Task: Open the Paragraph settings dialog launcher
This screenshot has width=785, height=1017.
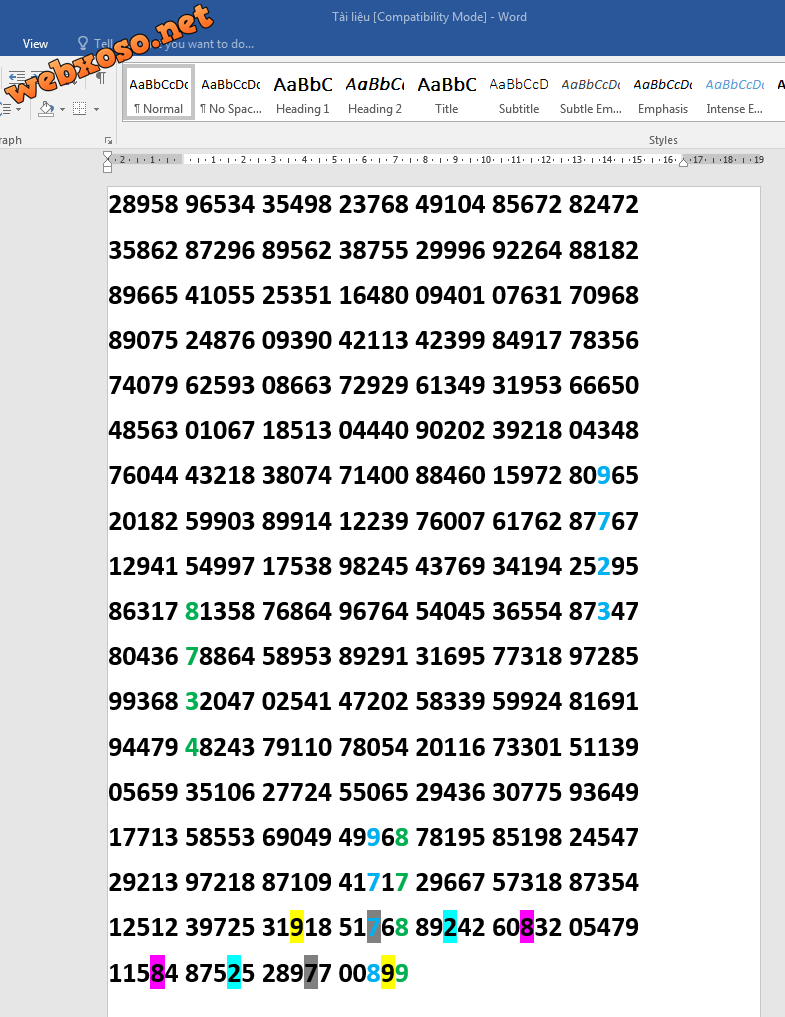Action: 108,141
